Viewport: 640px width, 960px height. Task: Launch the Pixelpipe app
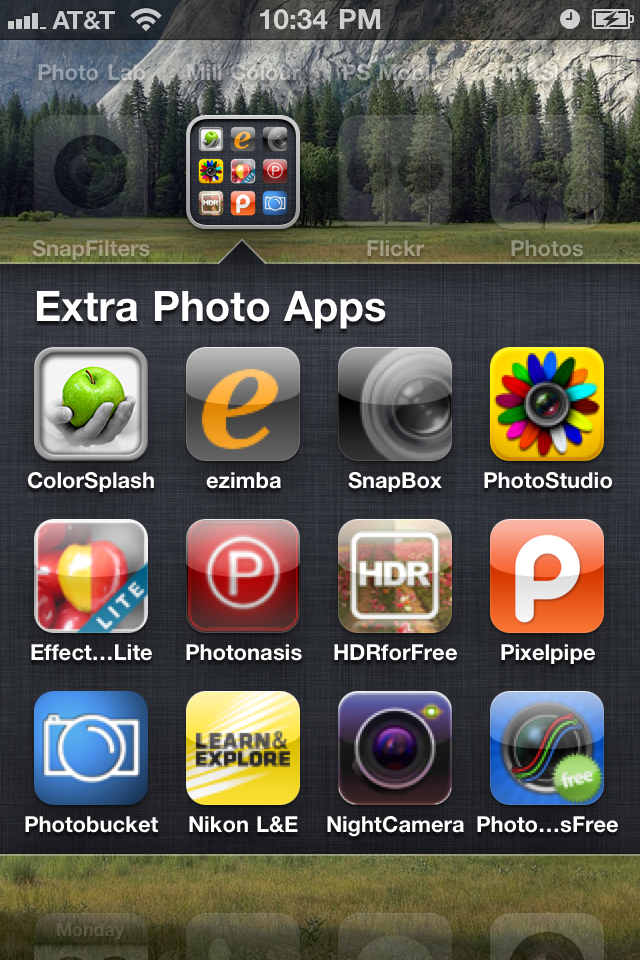(547, 576)
